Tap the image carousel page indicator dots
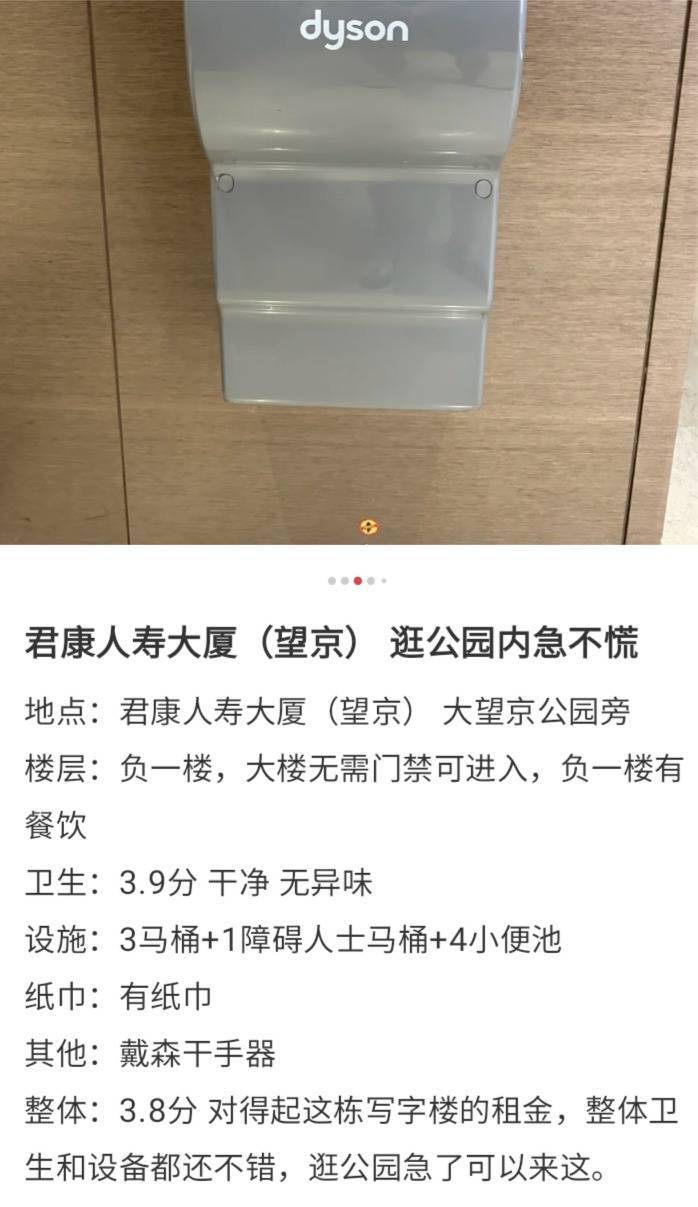This screenshot has height=1207, width=698. click(x=357, y=580)
